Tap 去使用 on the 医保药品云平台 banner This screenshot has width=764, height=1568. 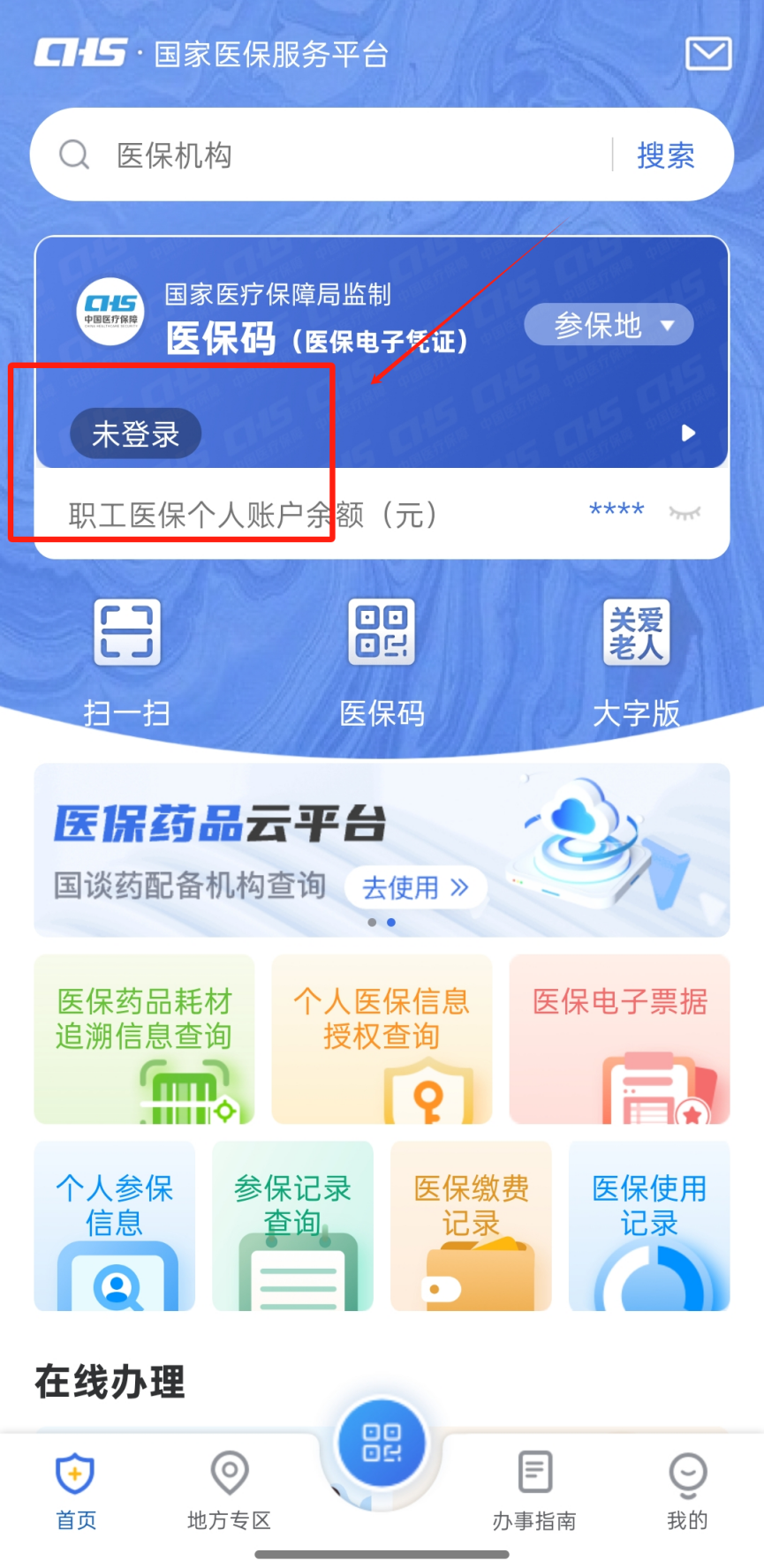[x=415, y=887]
